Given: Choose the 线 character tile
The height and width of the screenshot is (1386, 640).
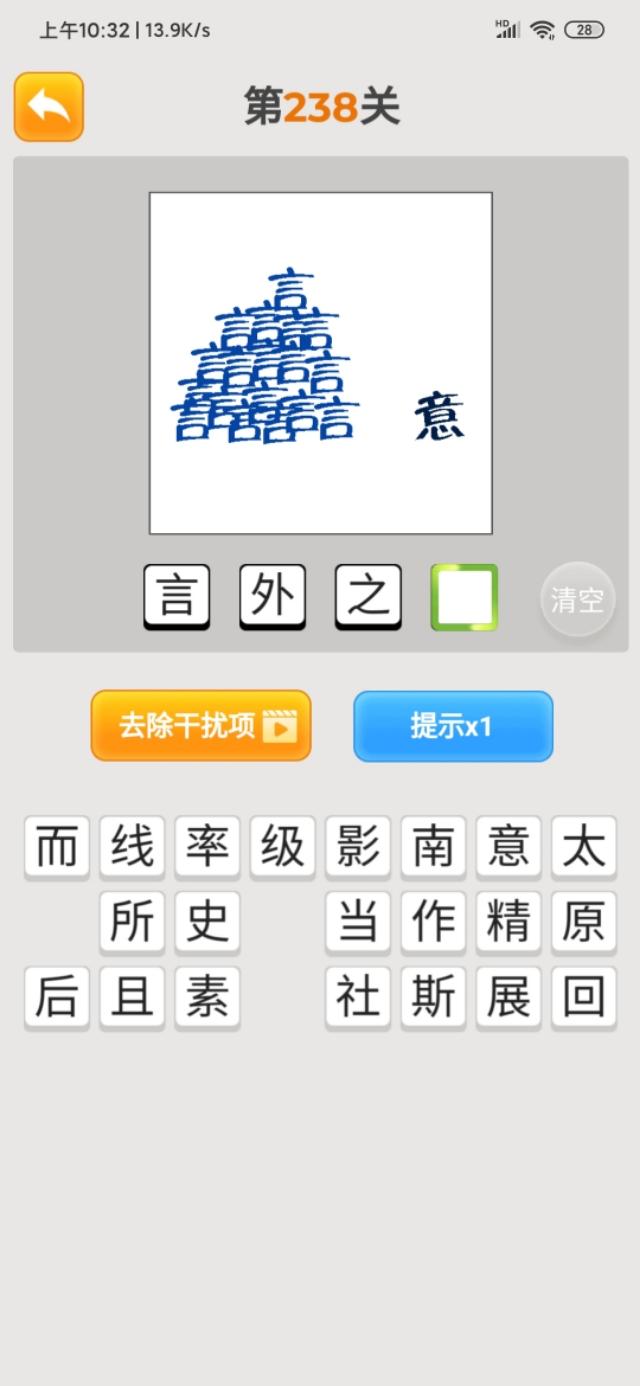Looking at the screenshot, I should coord(132,848).
